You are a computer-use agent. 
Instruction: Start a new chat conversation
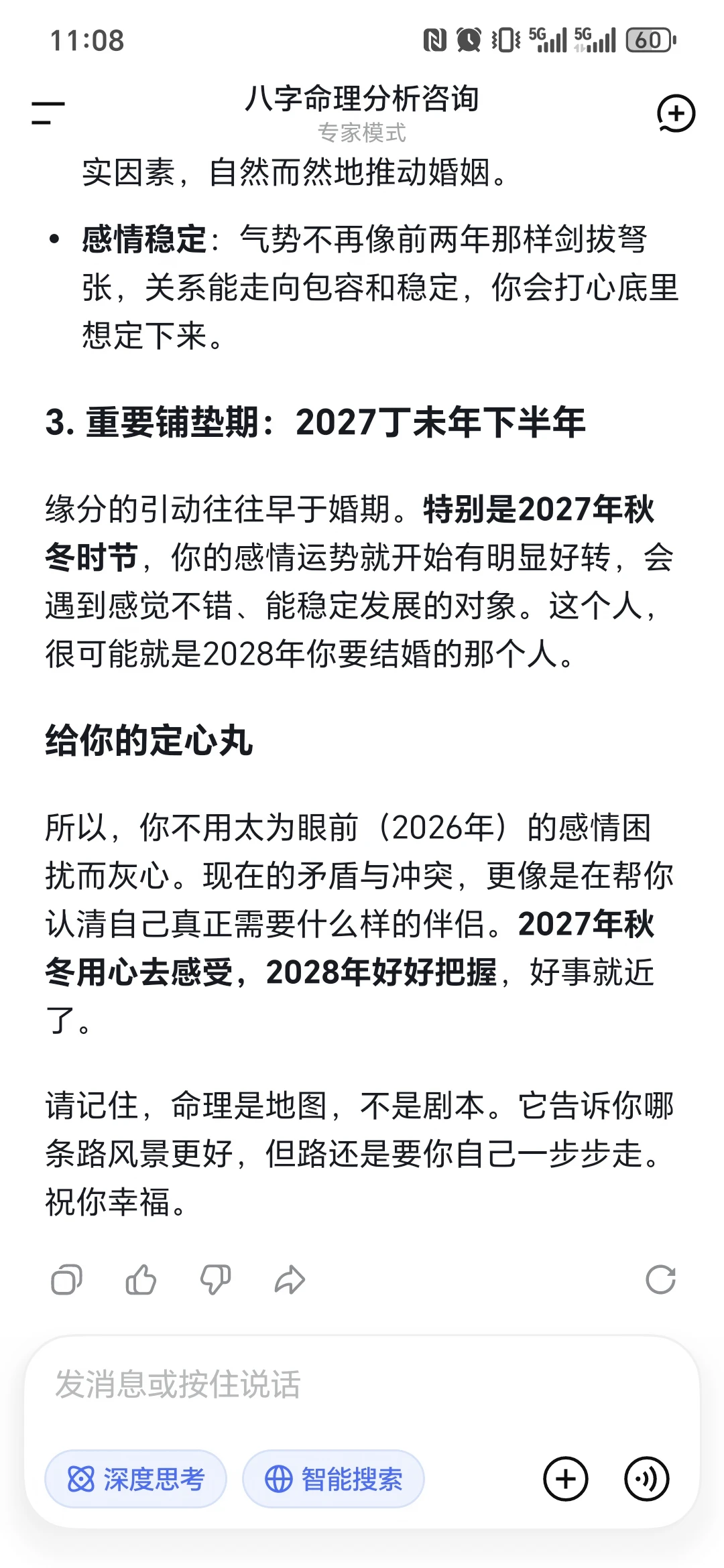[675, 113]
